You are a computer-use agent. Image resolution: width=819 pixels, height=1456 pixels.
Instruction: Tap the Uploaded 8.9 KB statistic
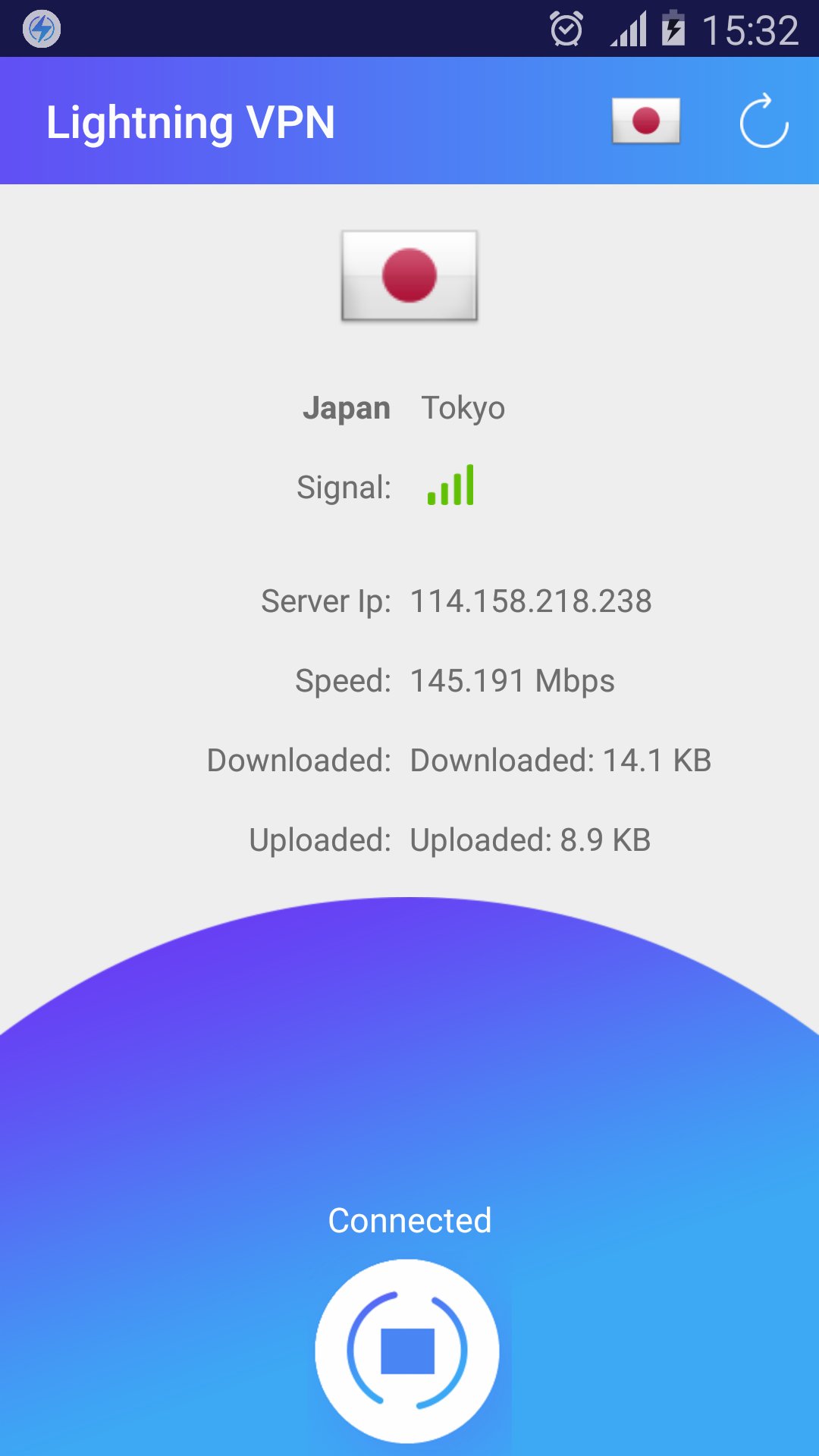(x=529, y=839)
